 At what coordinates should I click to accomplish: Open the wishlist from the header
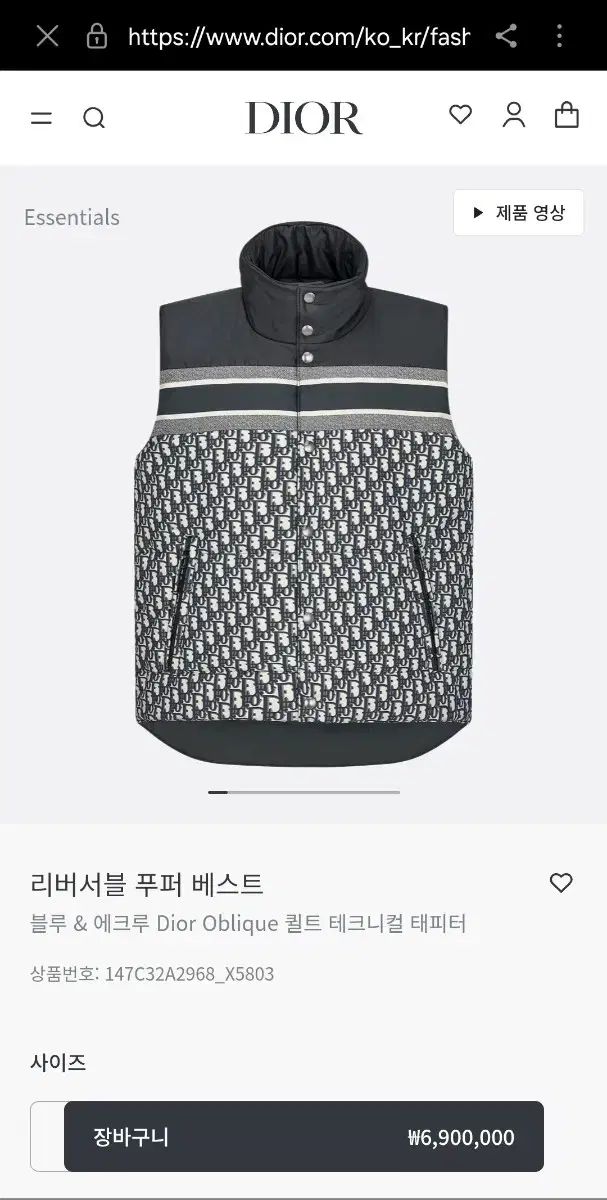tap(460, 115)
